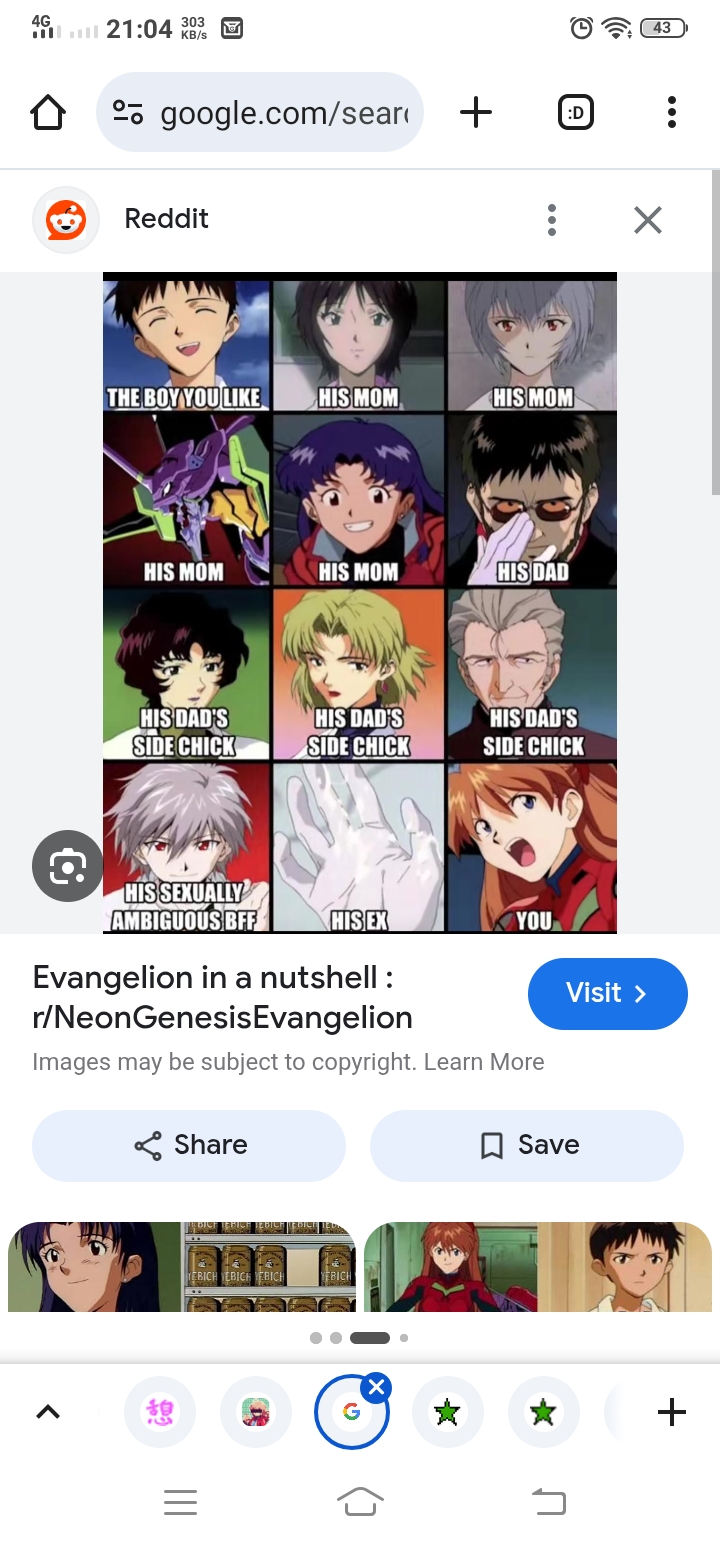
Task: Open the Evangelion meme image
Action: coord(360,600)
